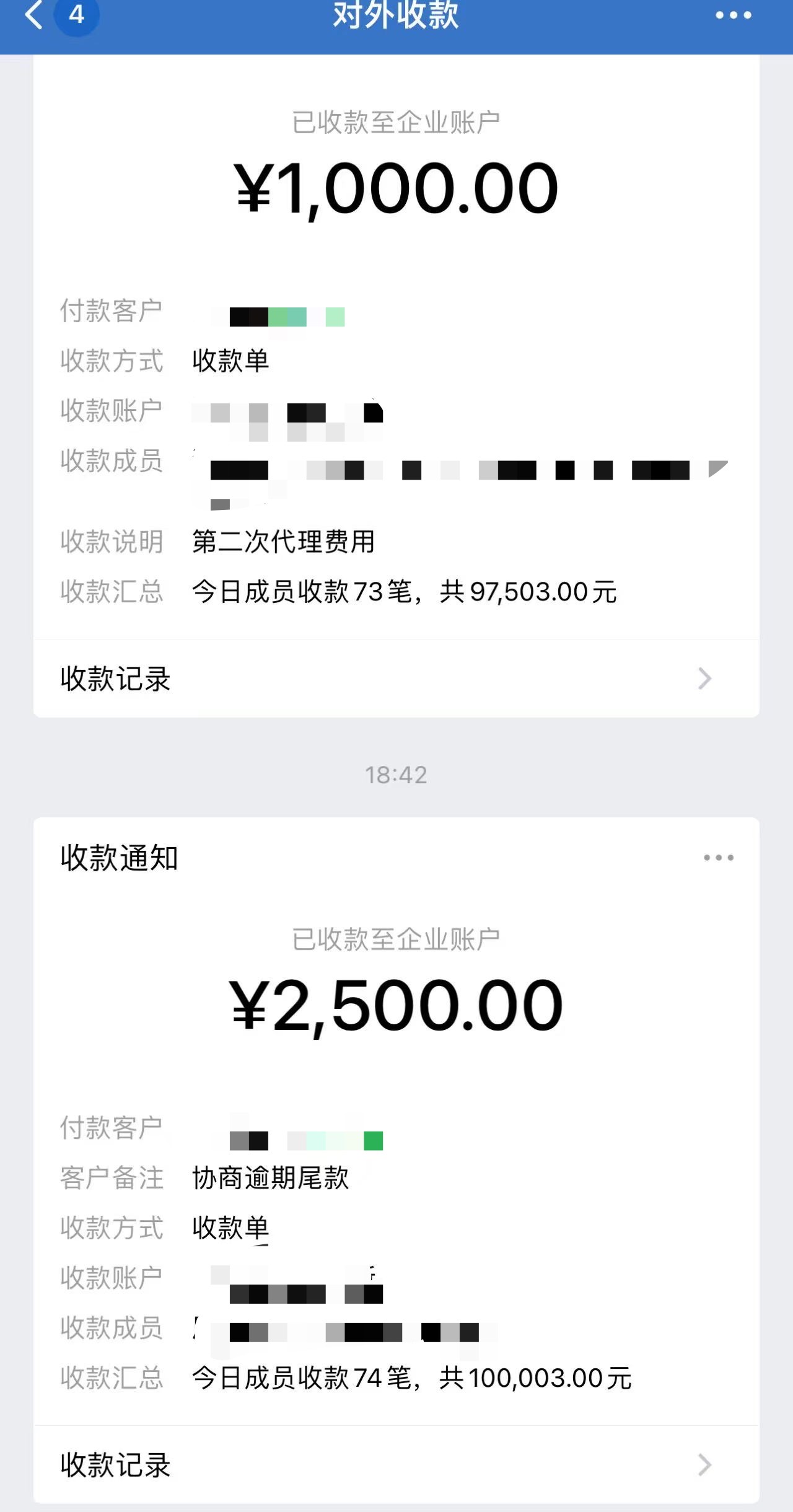Open the 收款通知 card's three-dot menu

click(718, 858)
